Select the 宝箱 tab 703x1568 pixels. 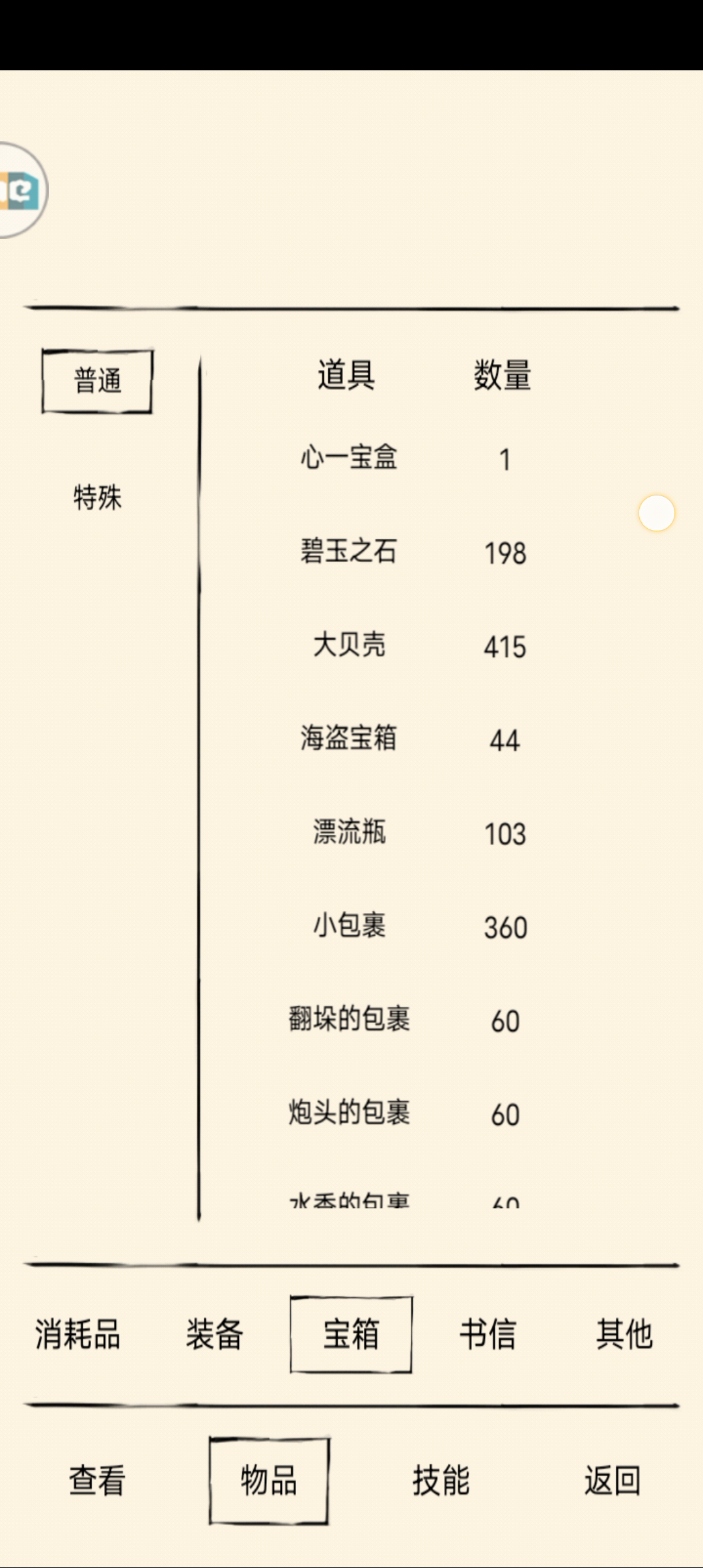351,1334
